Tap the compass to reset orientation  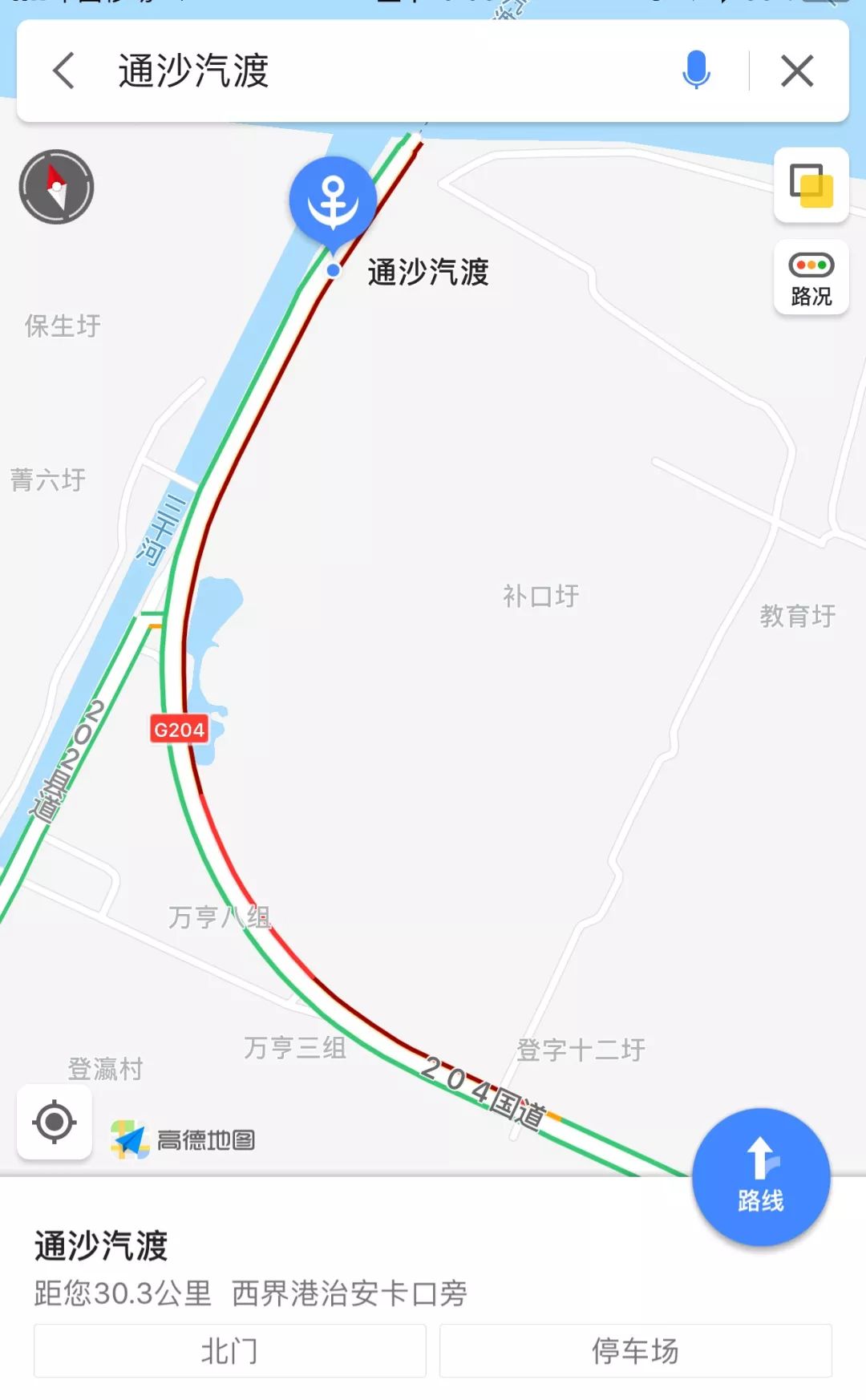point(56,187)
